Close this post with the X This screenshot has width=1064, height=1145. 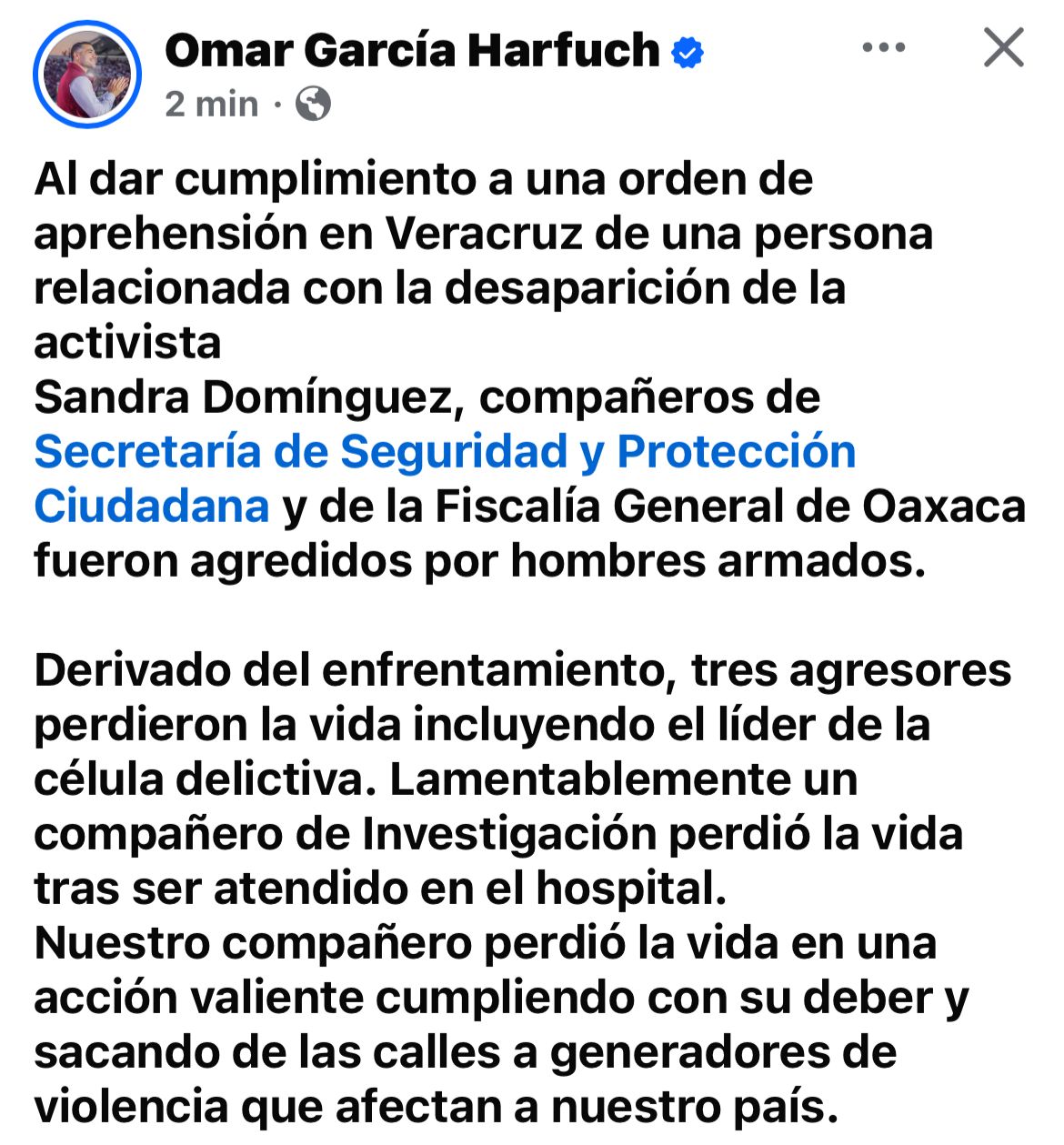pyautogui.click(x=1004, y=47)
